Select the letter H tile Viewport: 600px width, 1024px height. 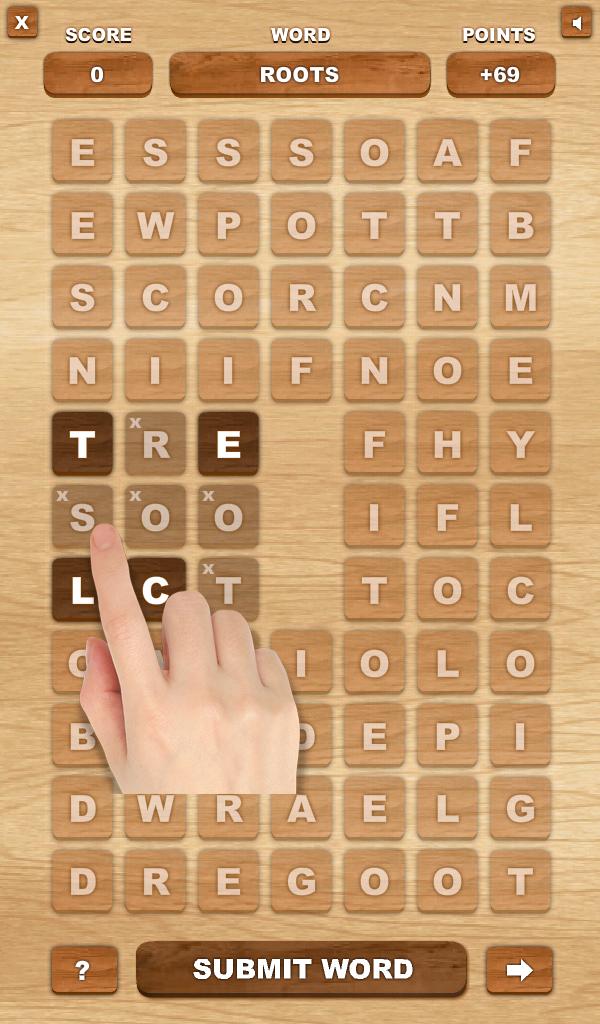447,443
